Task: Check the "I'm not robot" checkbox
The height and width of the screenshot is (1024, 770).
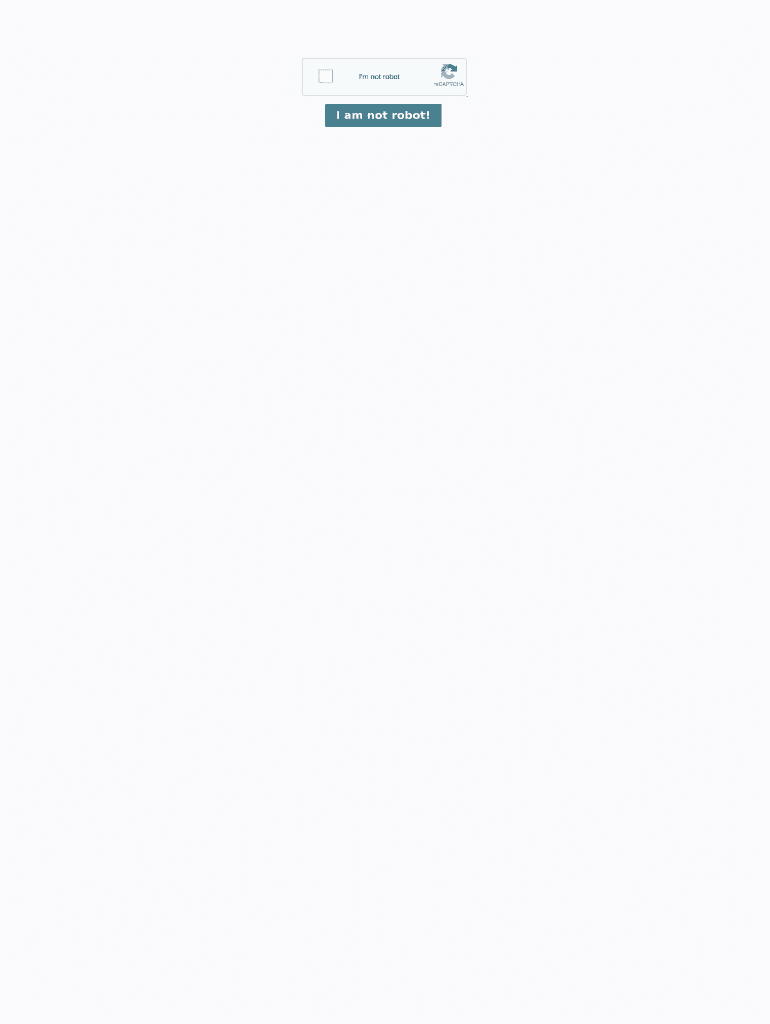Action: point(326,77)
